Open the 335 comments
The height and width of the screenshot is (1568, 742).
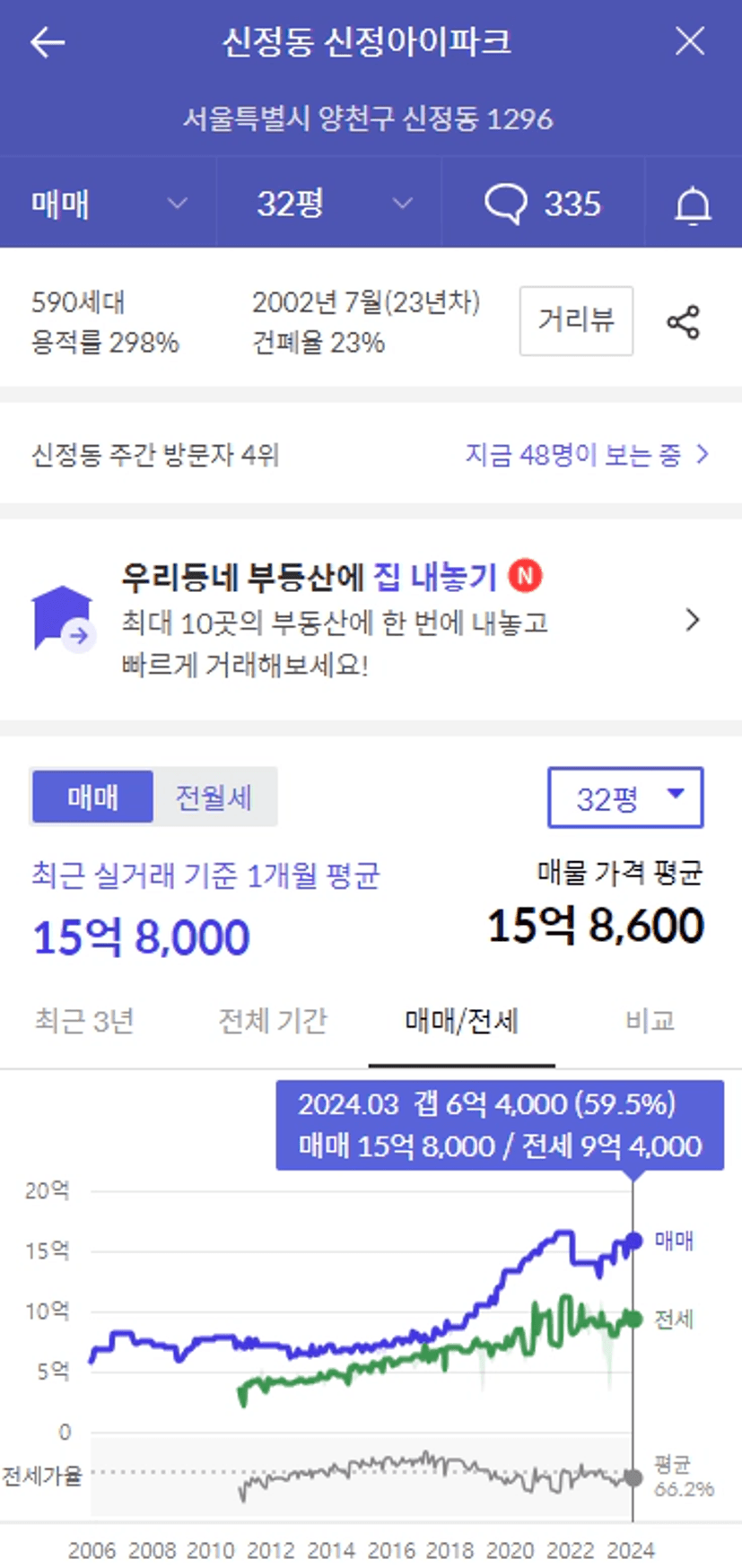coord(543,204)
